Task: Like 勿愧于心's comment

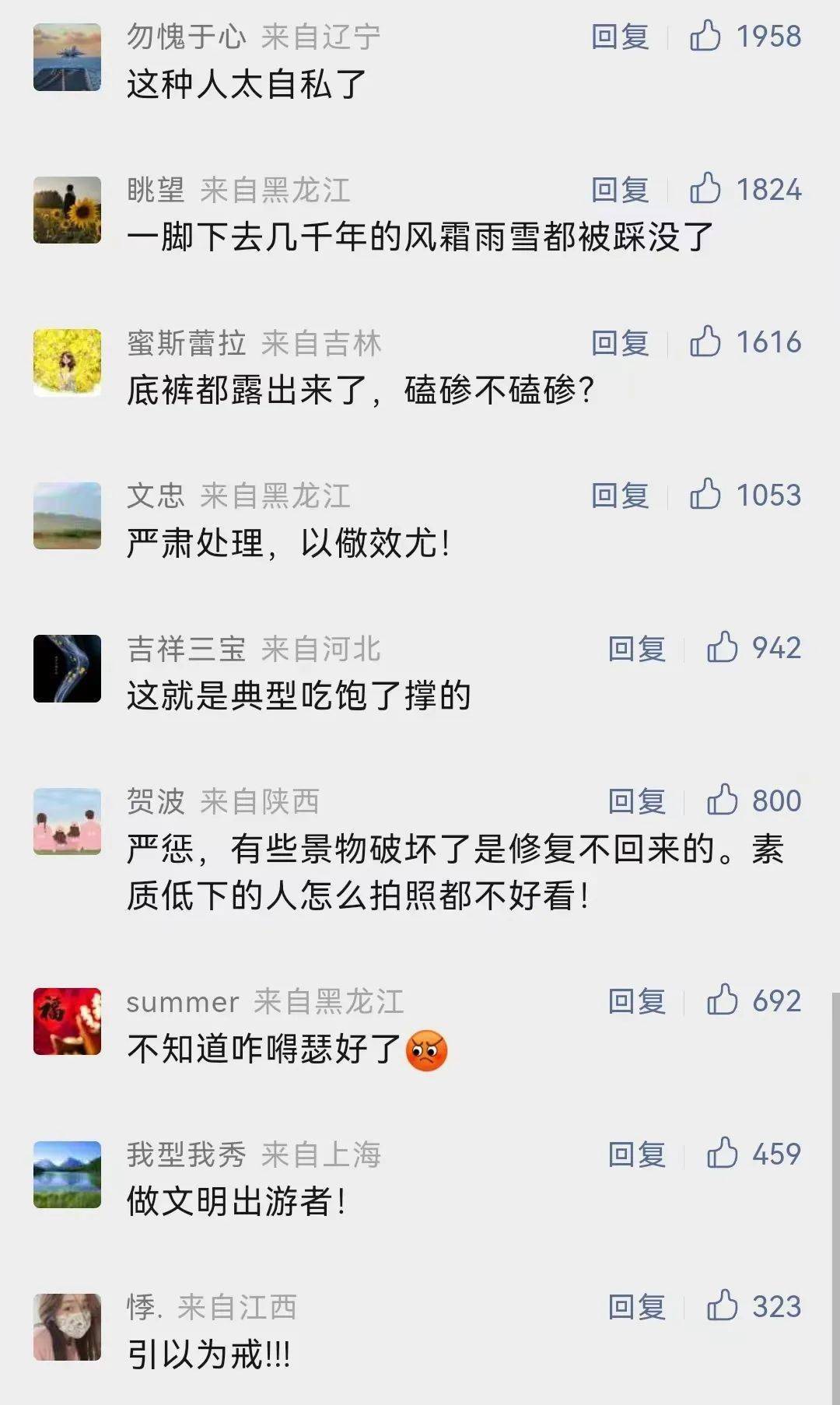Action: coord(705,37)
